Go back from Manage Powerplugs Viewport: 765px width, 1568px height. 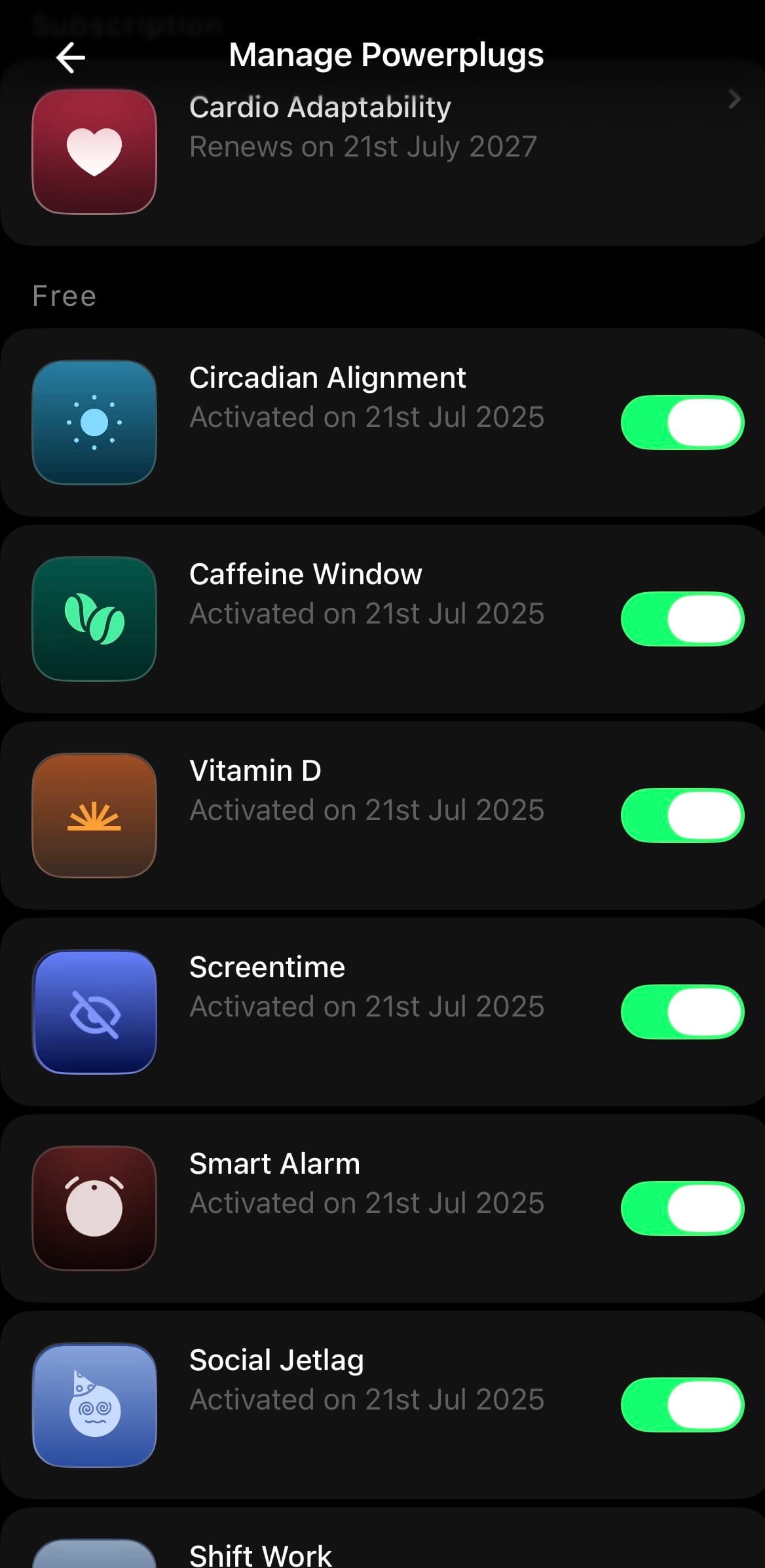(x=71, y=57)
